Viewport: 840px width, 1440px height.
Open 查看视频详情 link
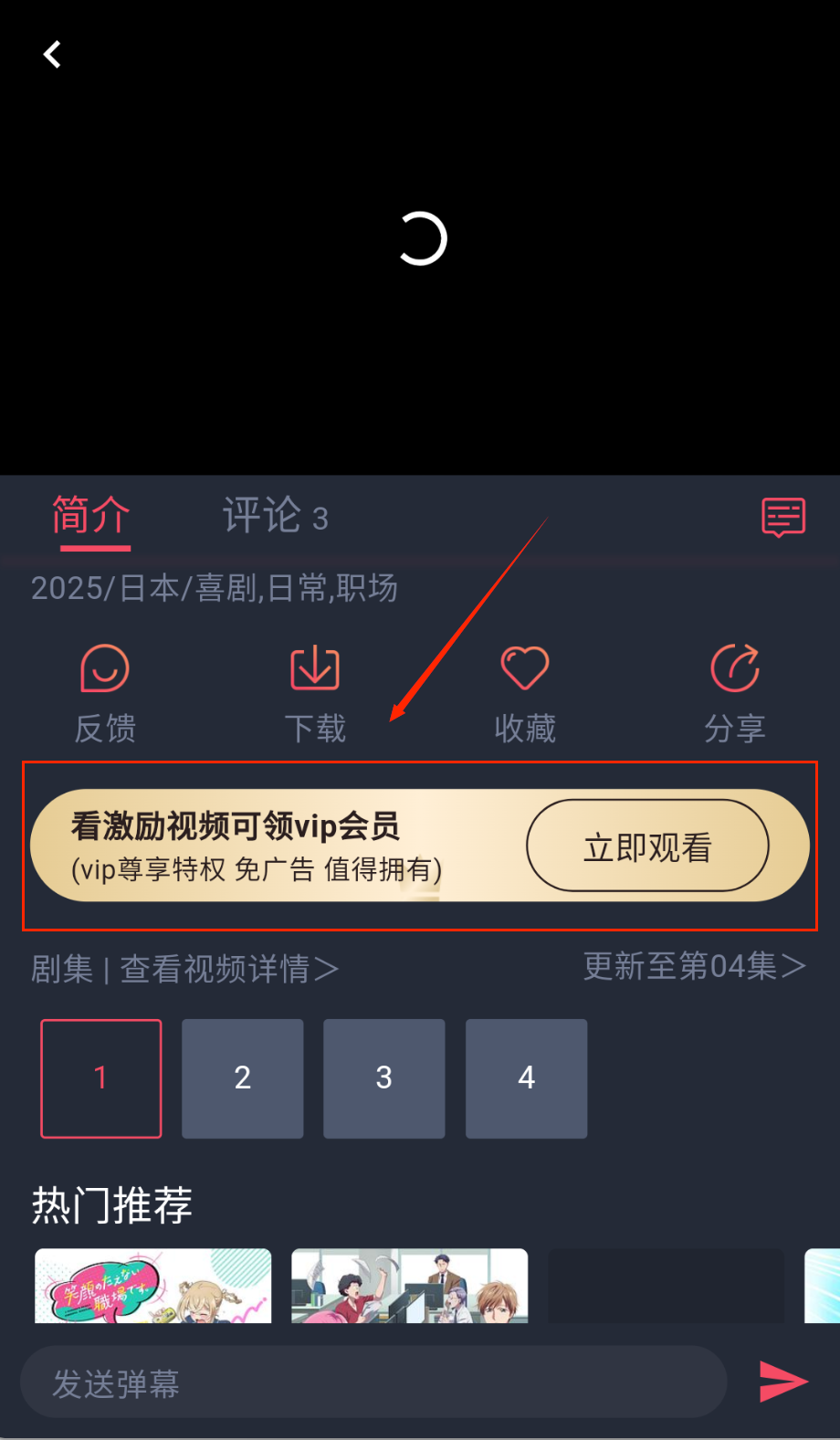coord(228,969)
